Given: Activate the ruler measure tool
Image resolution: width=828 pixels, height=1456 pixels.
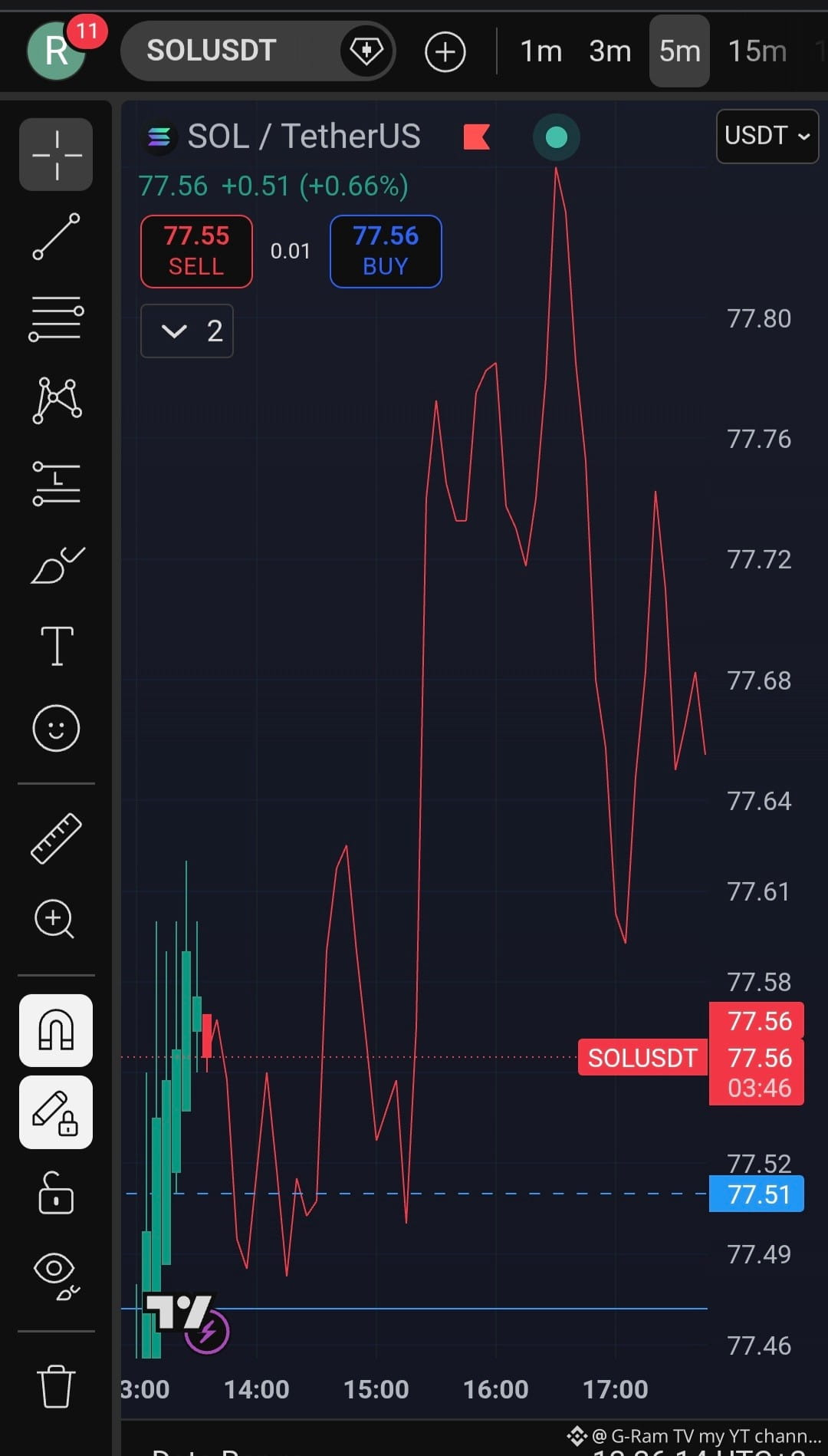Looking at the screenshot, I should 56,838.
